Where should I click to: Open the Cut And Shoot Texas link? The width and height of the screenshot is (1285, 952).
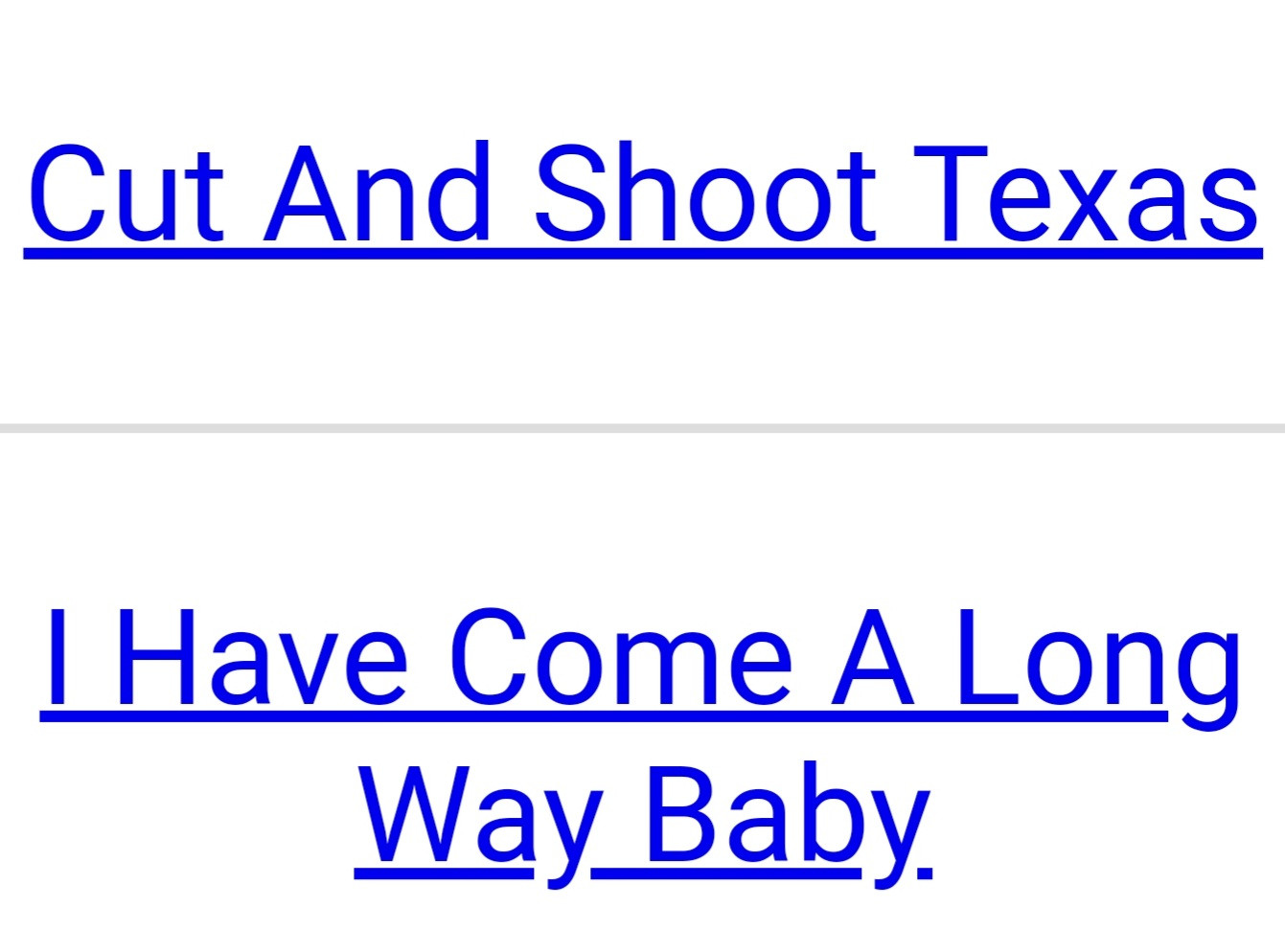click(642, 194)
